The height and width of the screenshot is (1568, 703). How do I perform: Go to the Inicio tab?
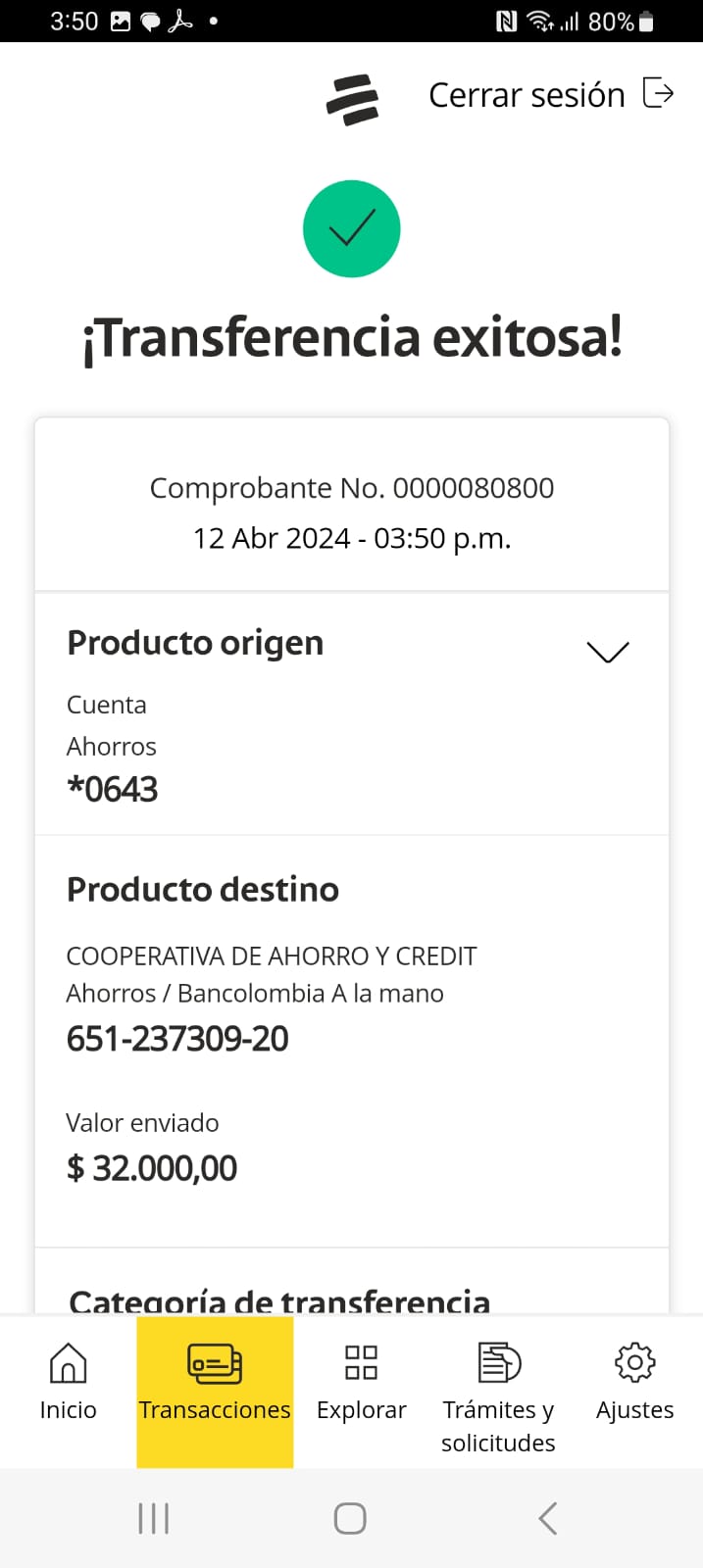[68, 1383]
